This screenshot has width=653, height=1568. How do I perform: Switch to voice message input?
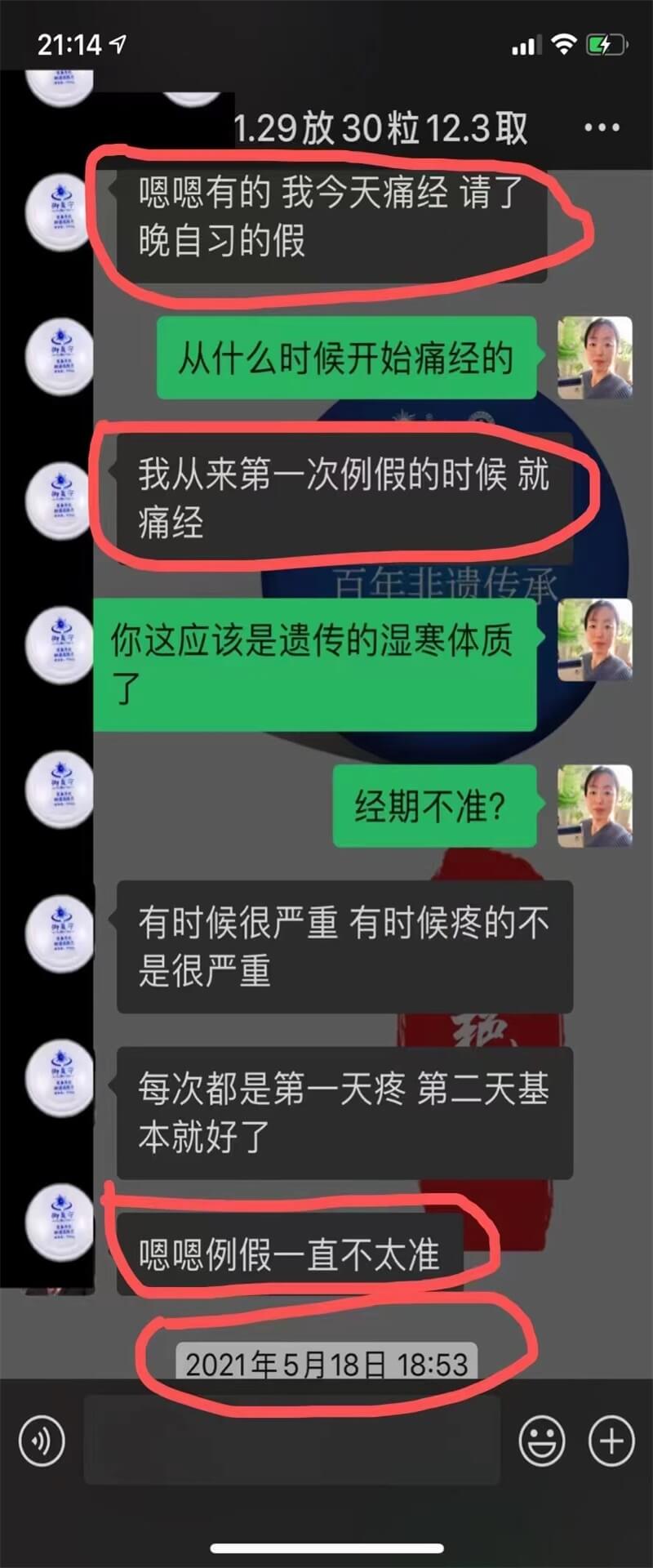click(42, 1441)
